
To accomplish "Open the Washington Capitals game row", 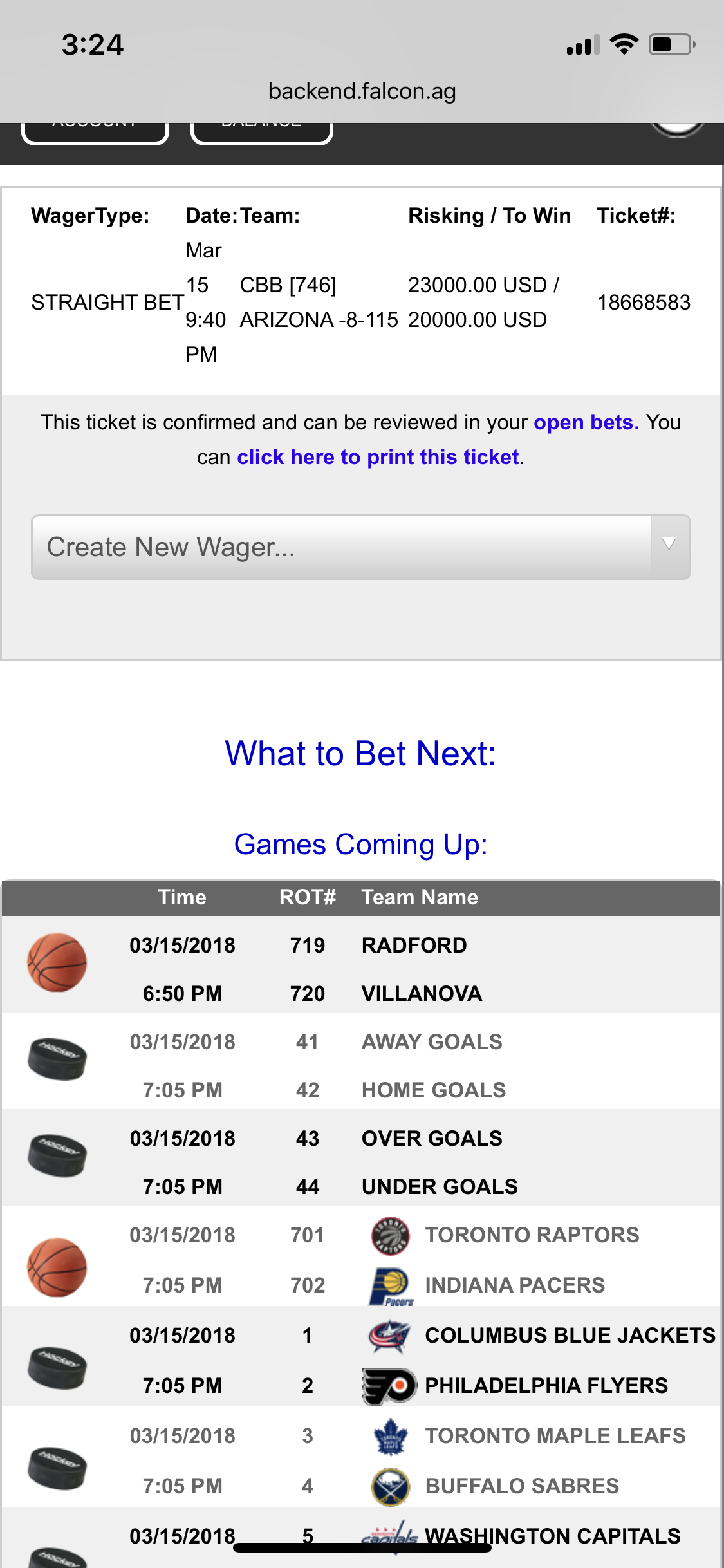I will 361,1537.
